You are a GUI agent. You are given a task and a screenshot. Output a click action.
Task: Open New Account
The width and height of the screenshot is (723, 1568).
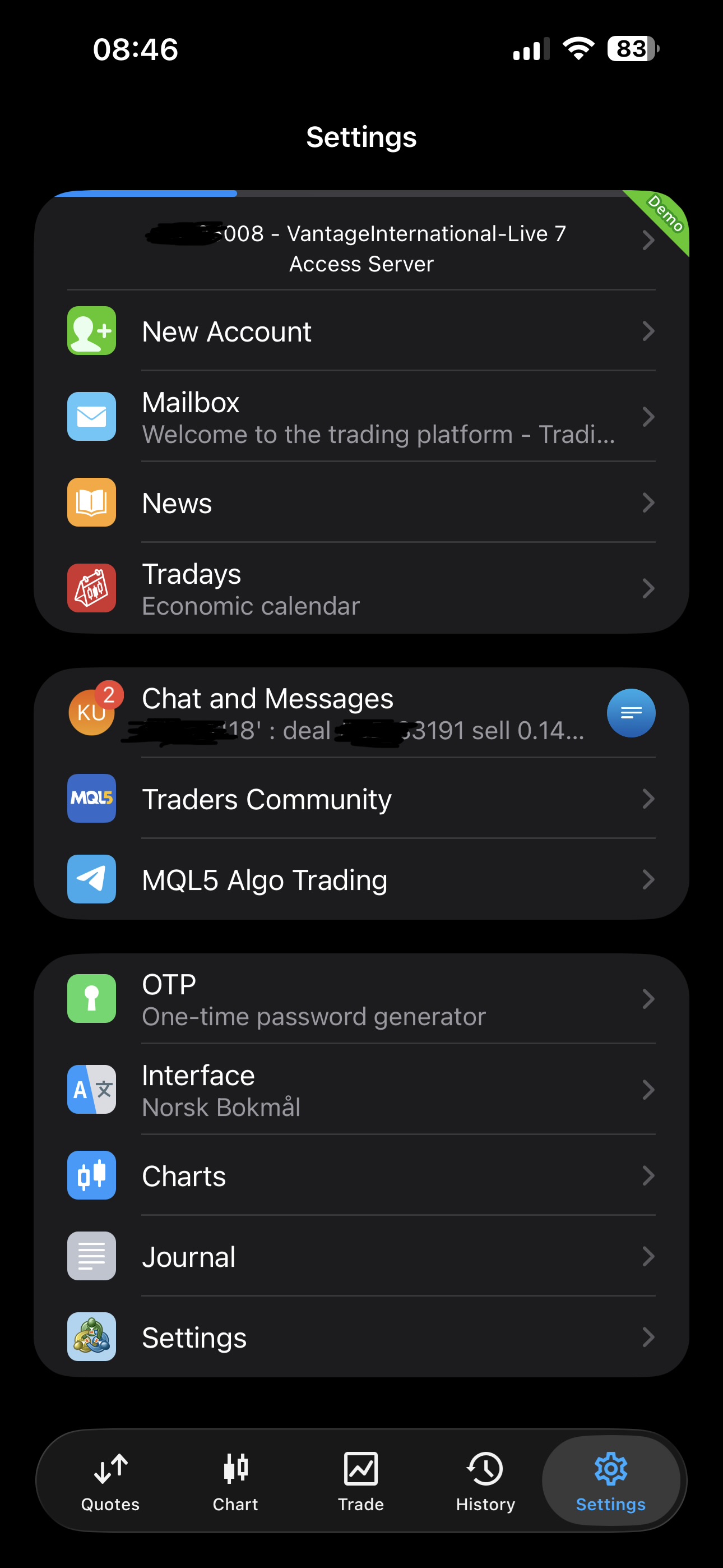pos(361,332)
